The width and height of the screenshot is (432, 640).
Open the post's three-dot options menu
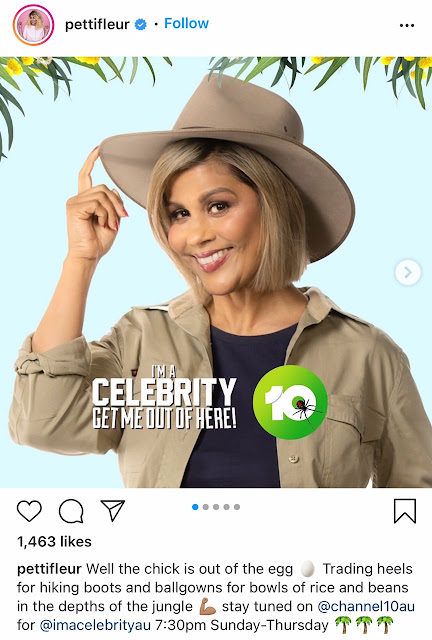pyautogui.click(x=407, y=25)
